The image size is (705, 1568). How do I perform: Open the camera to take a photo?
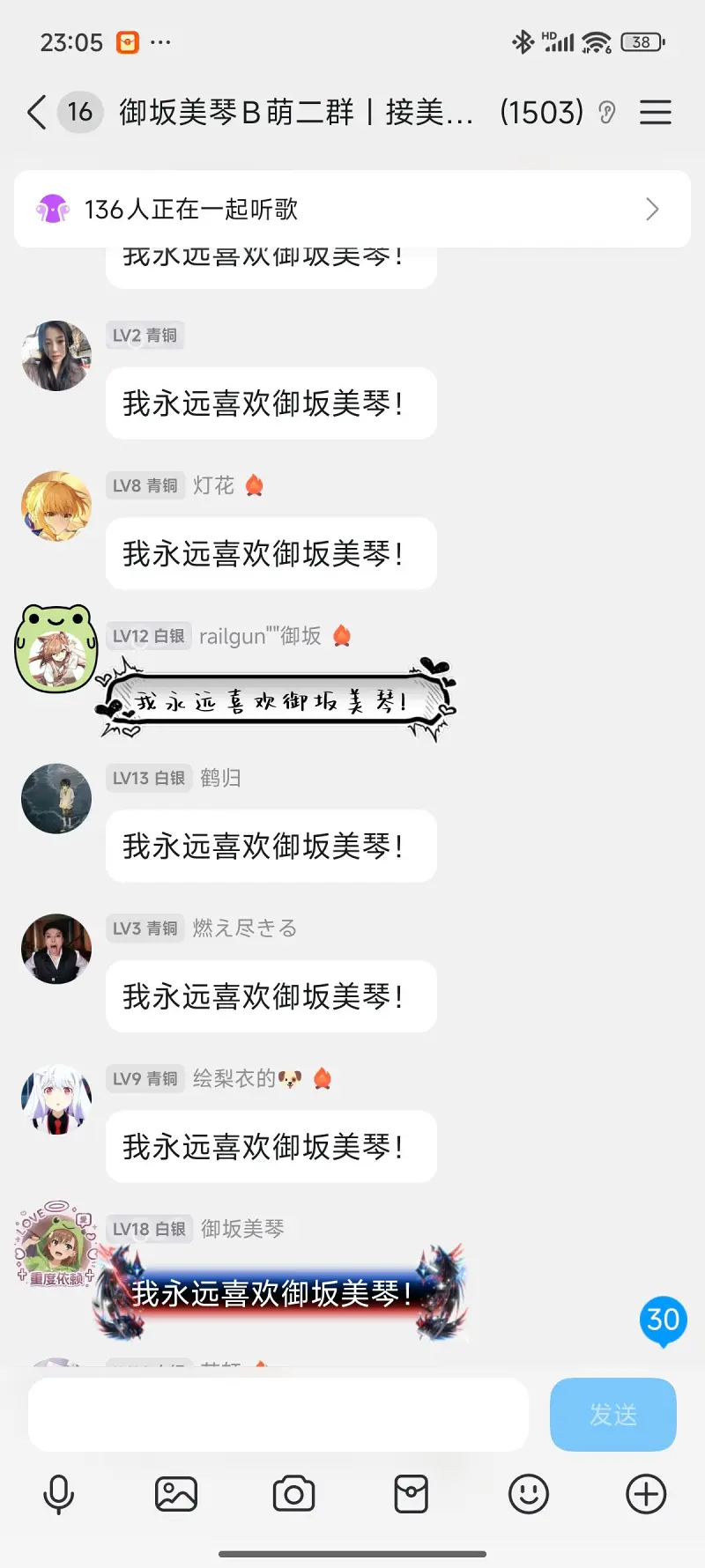[x=293, y=1495]
